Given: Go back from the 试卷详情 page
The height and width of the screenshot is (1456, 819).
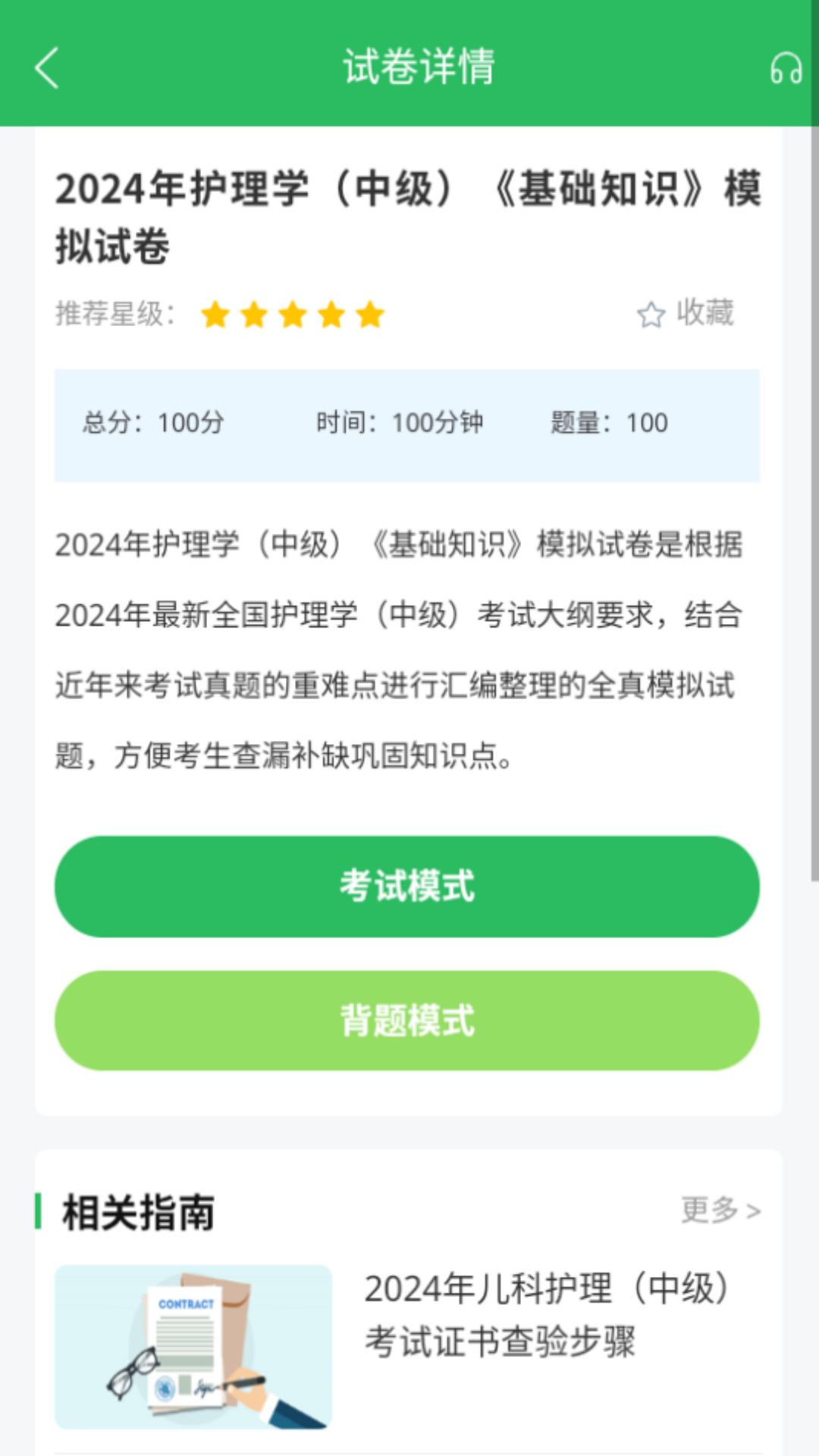Looking at the screenshot, I should pyautogui.click(x=47, y=68).
